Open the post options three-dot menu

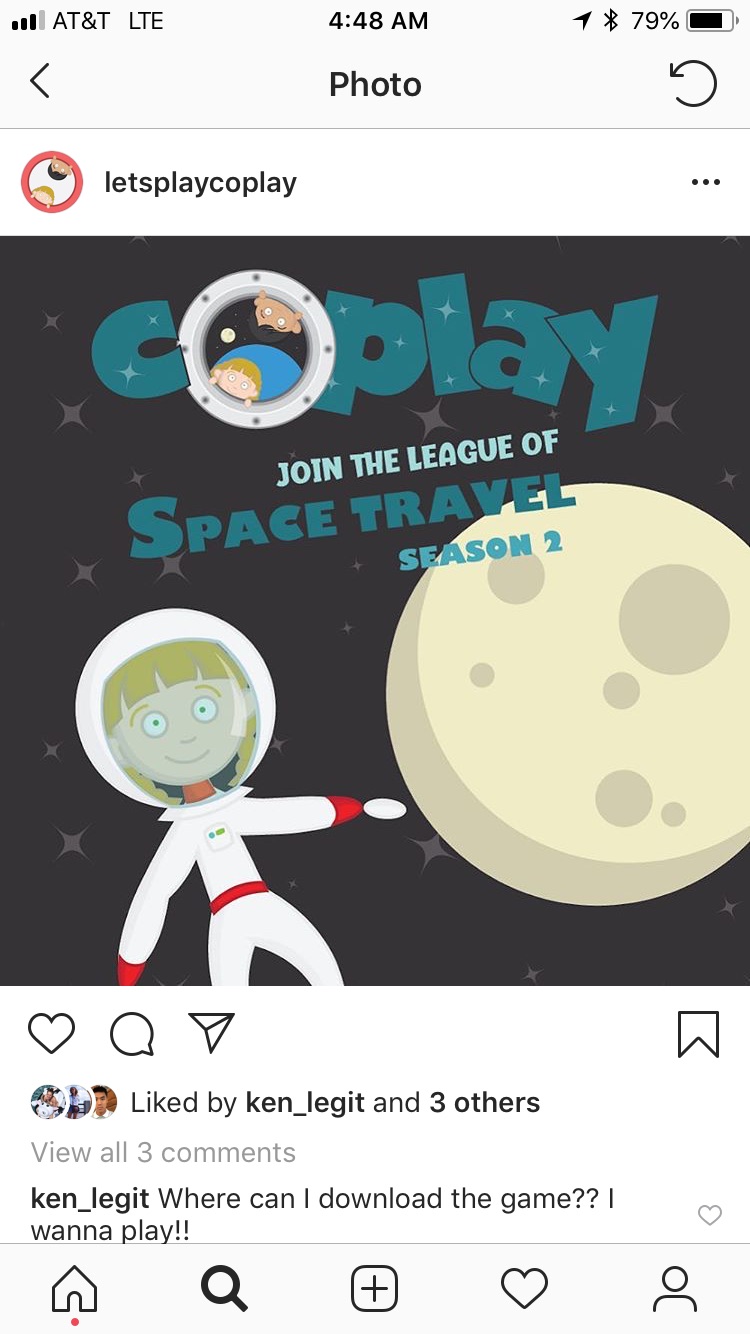point(705,182)
